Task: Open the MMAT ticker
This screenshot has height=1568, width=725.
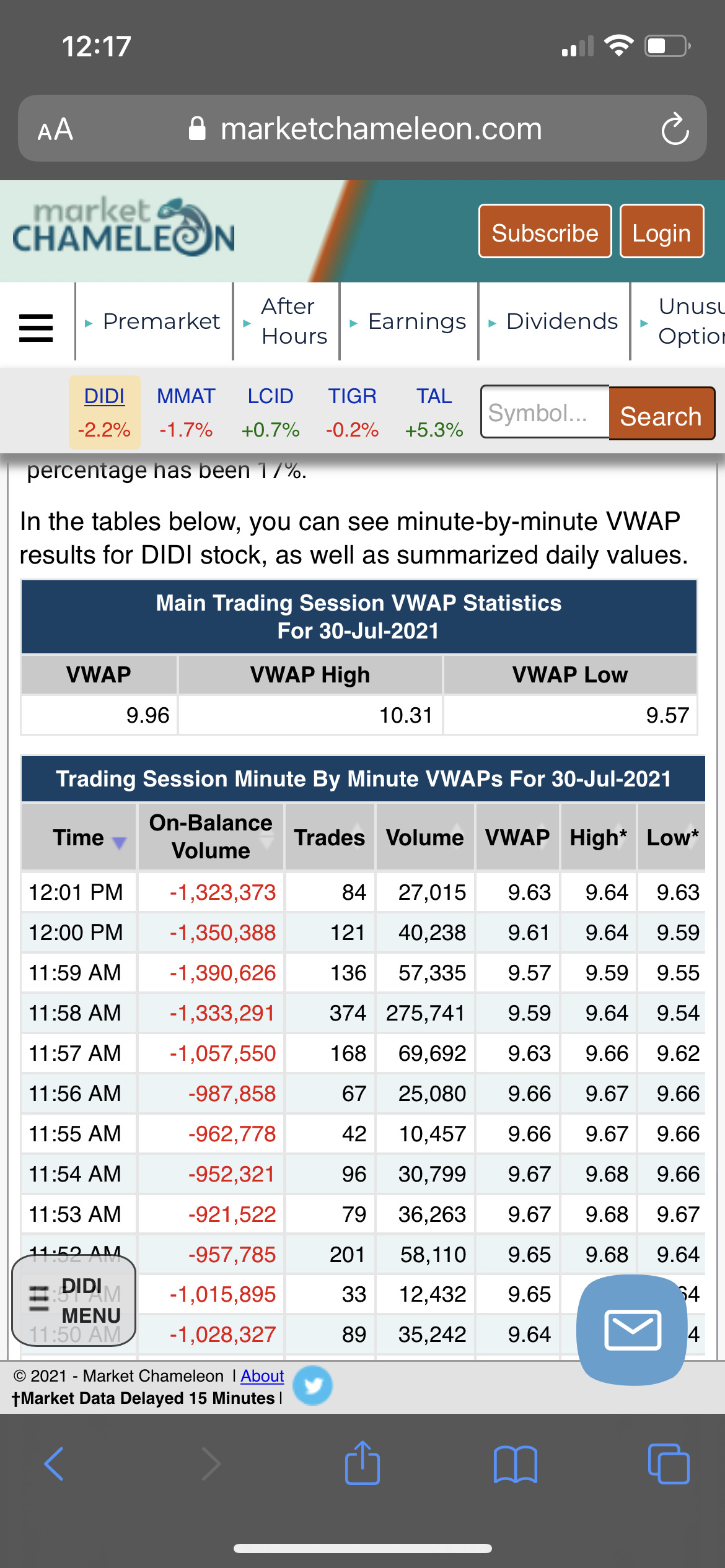Action: coord(186,396)
